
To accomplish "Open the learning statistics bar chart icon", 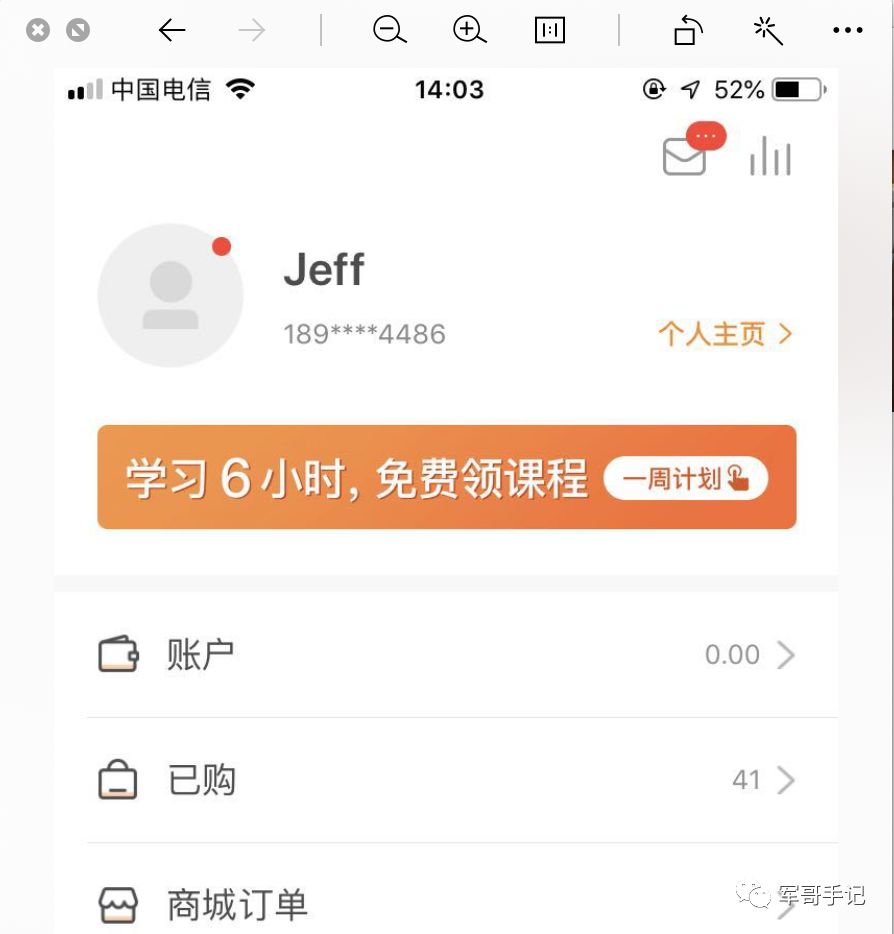I will 770,156.
